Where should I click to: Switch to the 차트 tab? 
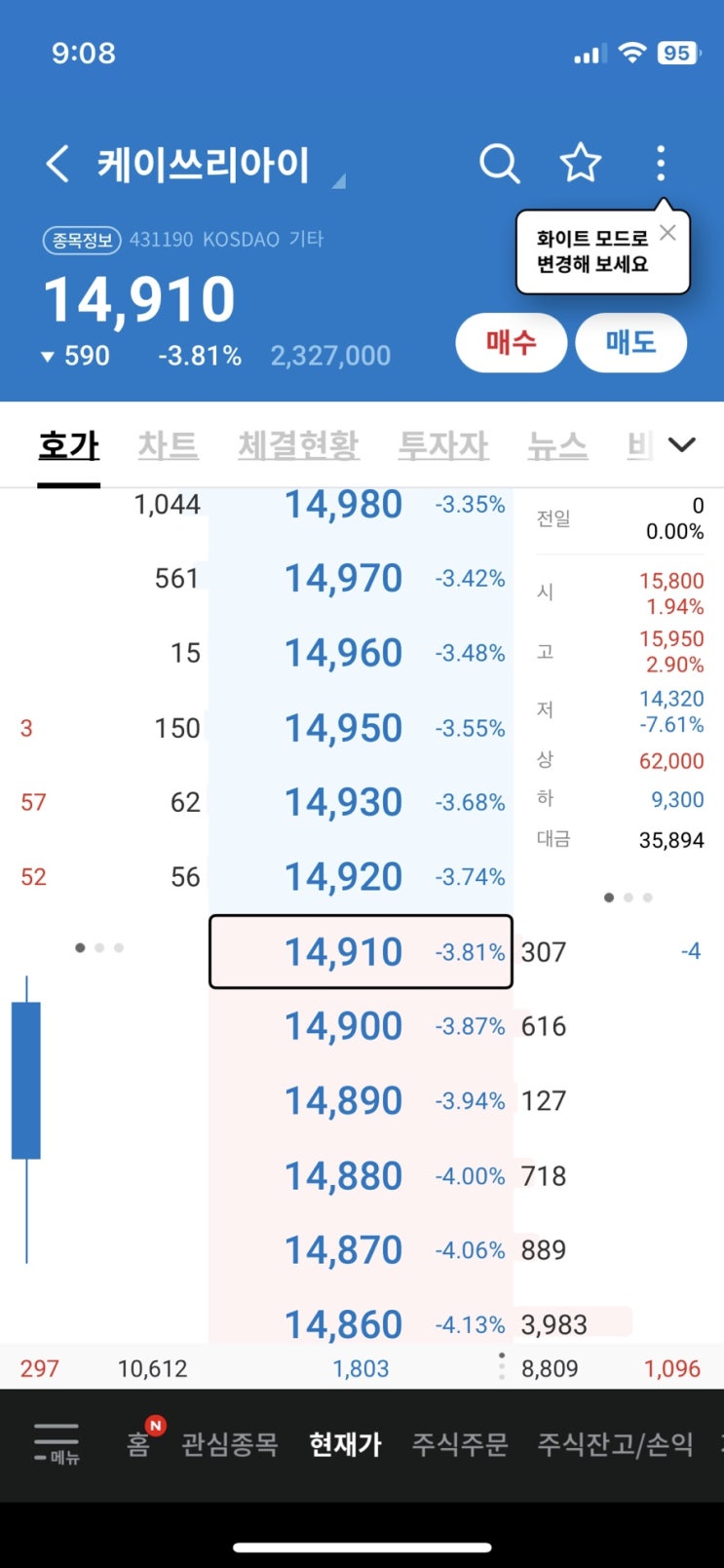point(168,446)
